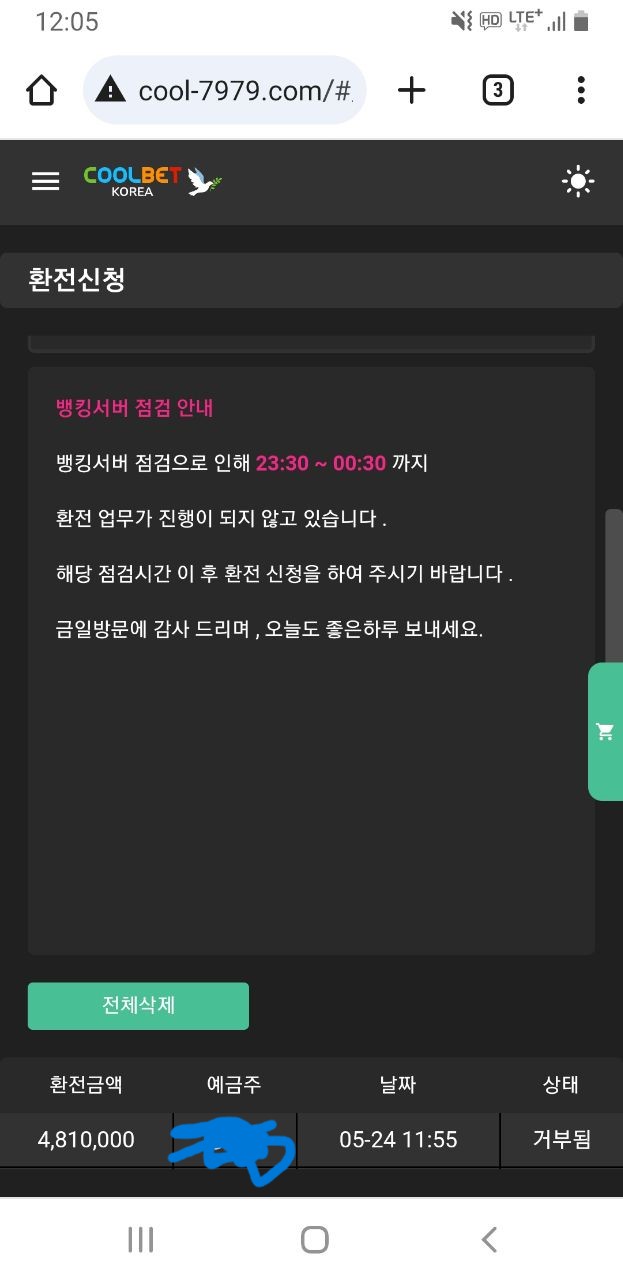The image size is (623, 1280).
Task: Open the browser overflow menu
Action: (581, 91)
